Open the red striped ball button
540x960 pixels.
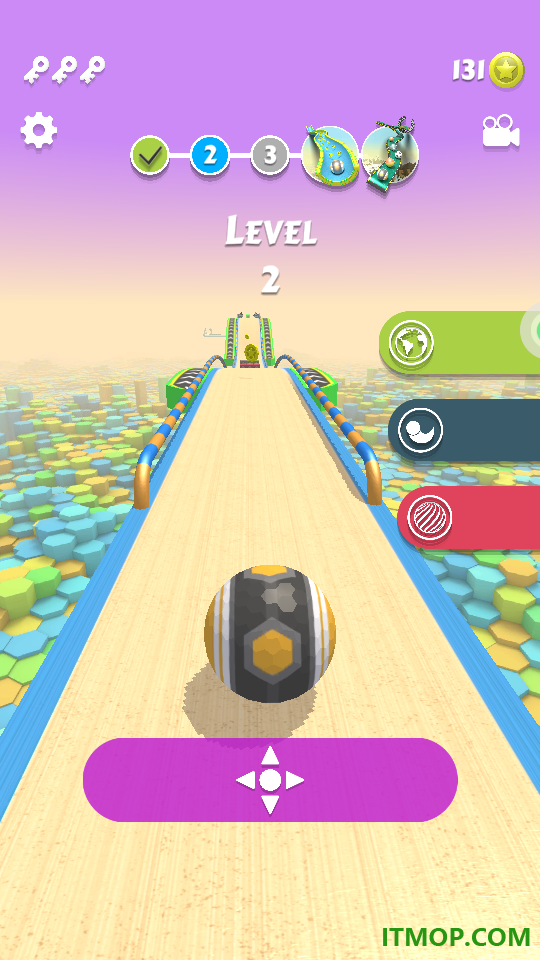pyautogui.click(x=468, y=518)
